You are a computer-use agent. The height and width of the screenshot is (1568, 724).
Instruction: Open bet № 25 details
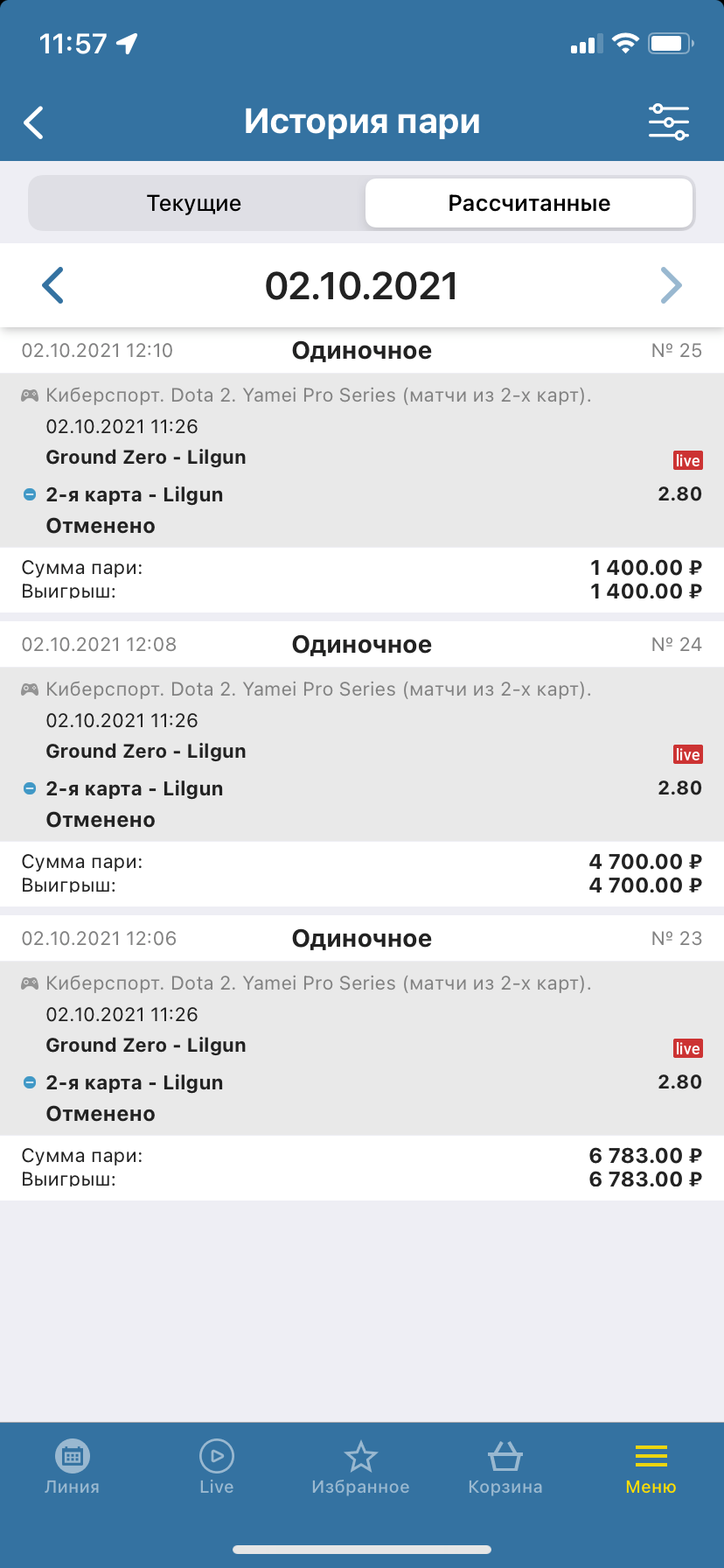tap(362, 459)
